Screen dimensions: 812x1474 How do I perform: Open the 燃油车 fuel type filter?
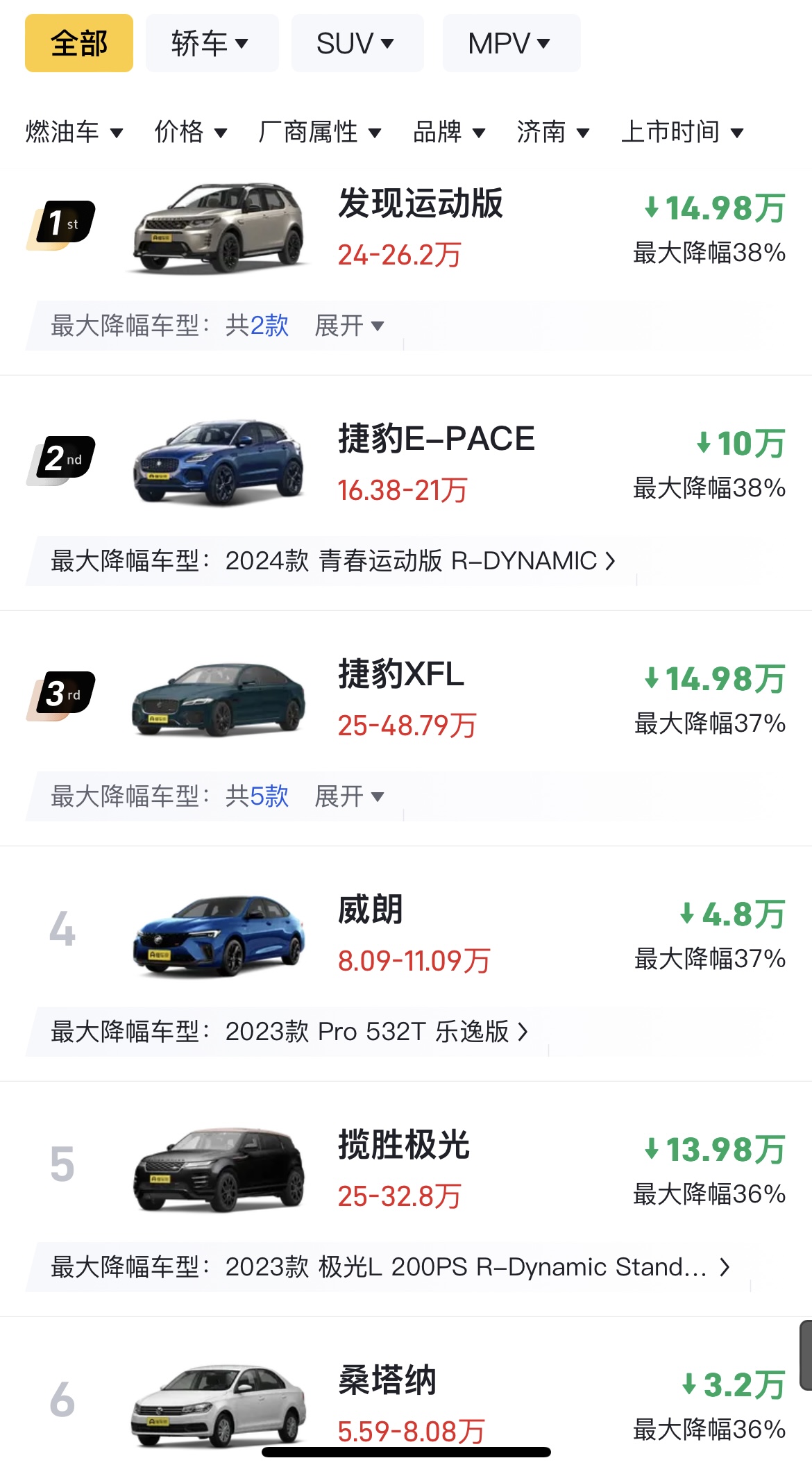(x=74, y=131)
